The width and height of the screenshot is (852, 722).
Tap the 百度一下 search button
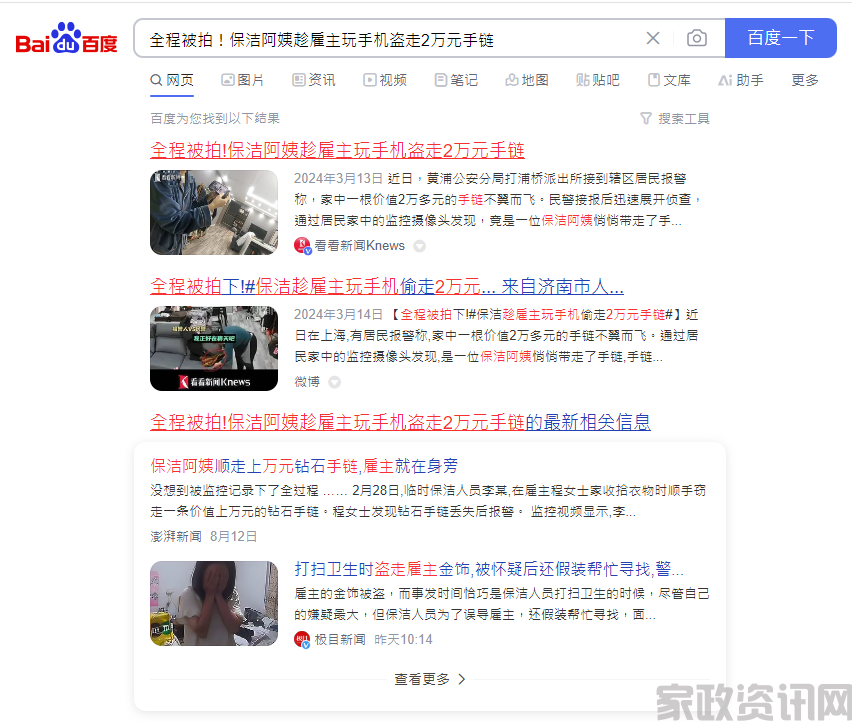[x=780, y=39]
